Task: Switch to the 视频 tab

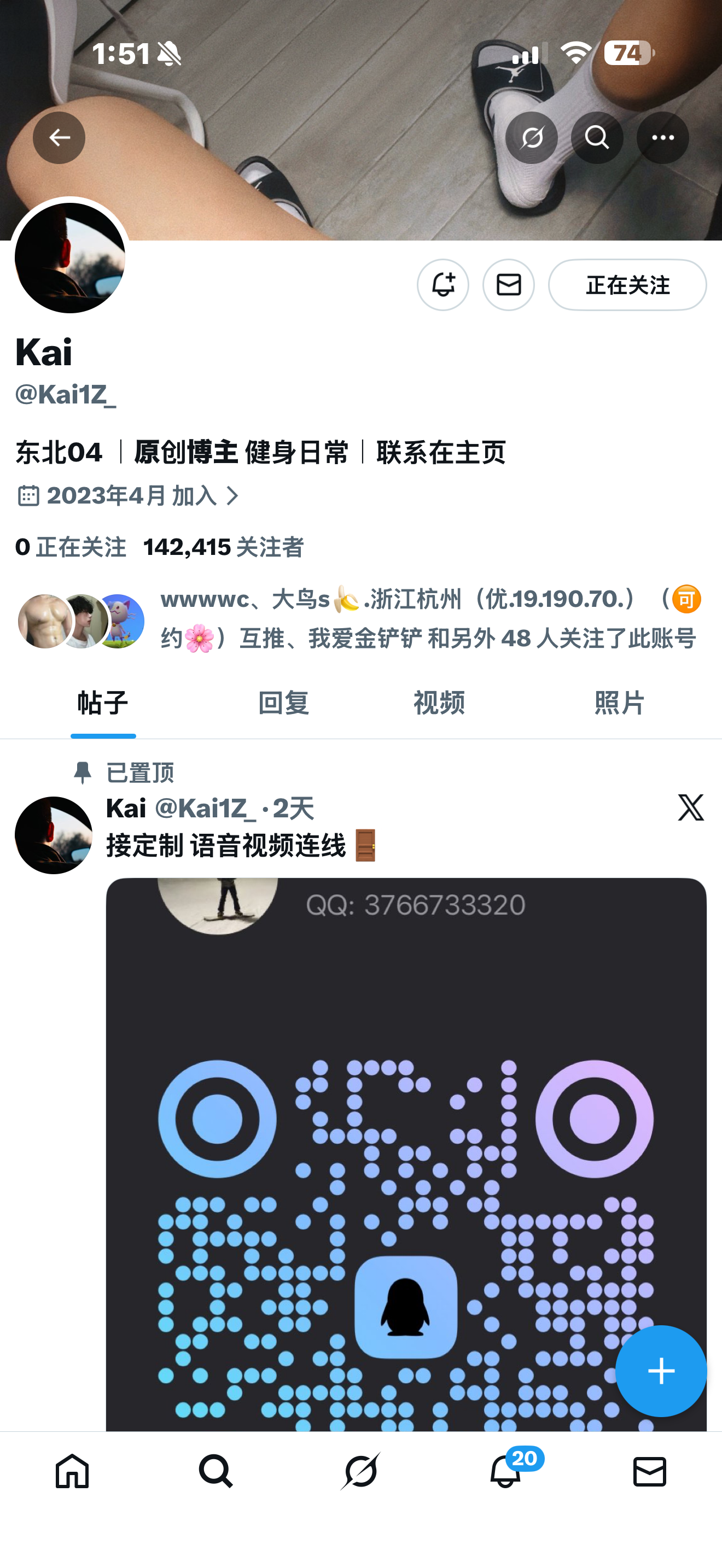Action: tap(439, 703)
